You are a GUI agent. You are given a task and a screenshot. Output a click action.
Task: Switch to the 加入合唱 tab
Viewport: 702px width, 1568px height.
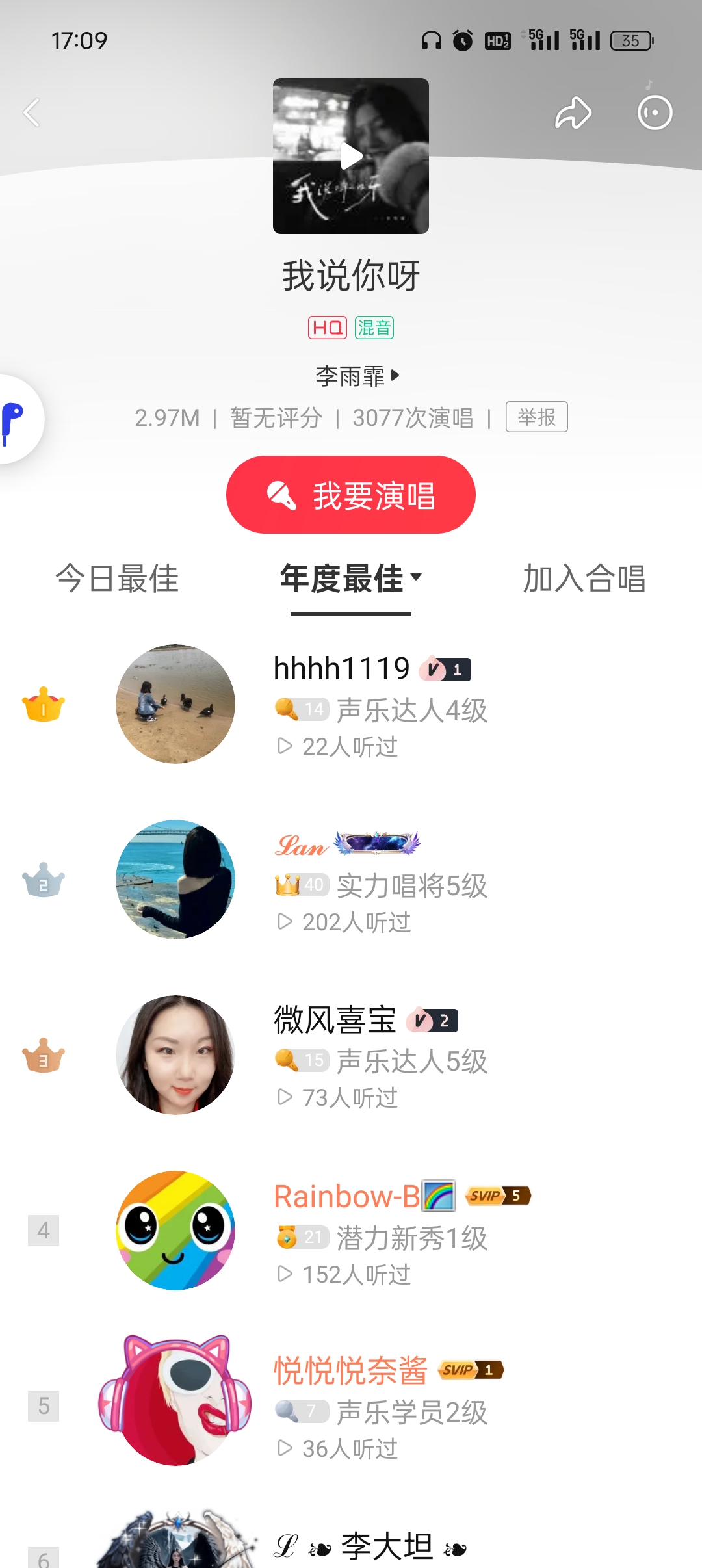[584, 578]
